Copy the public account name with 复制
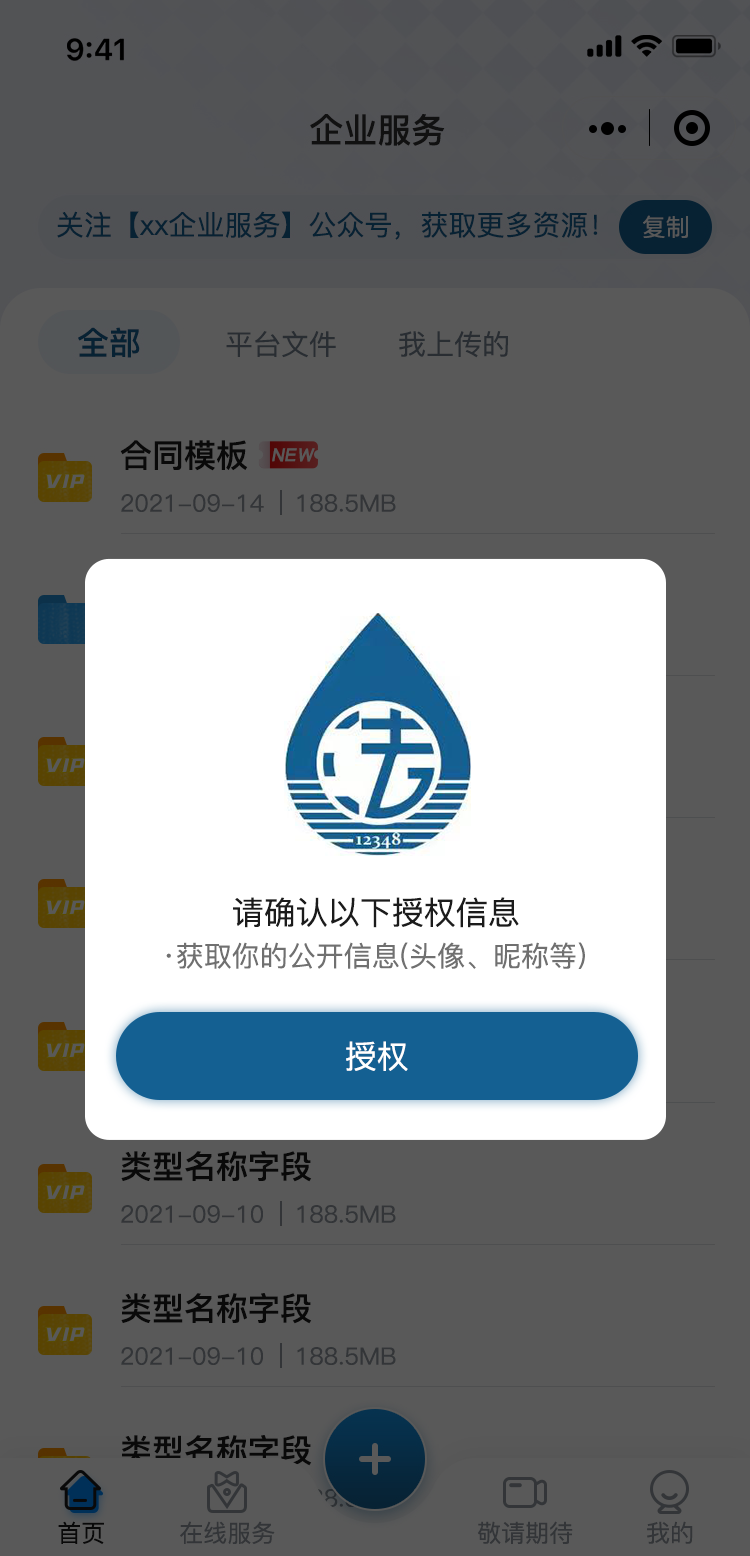 [665, 227]
